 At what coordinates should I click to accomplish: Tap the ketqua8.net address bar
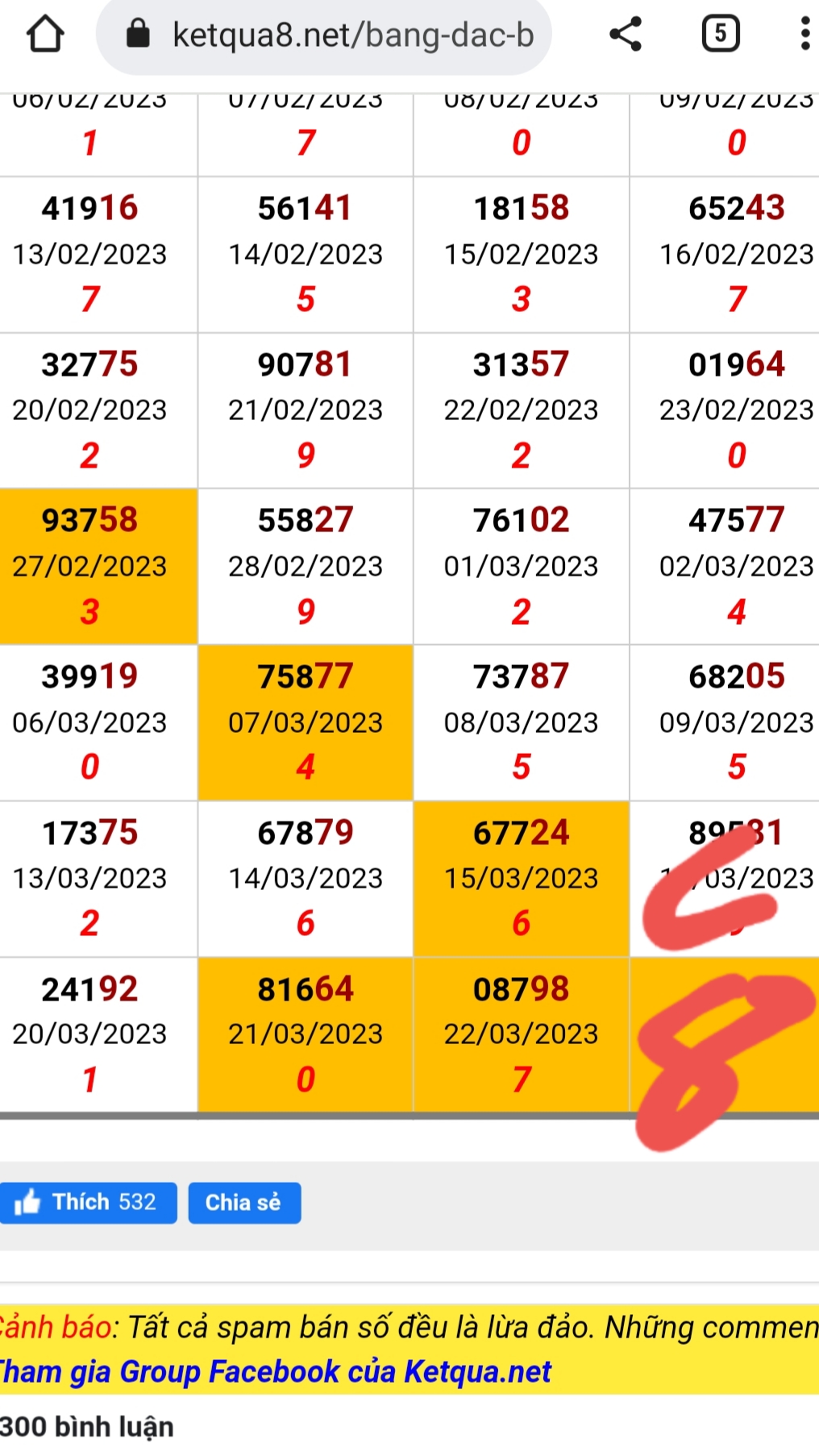324,35
